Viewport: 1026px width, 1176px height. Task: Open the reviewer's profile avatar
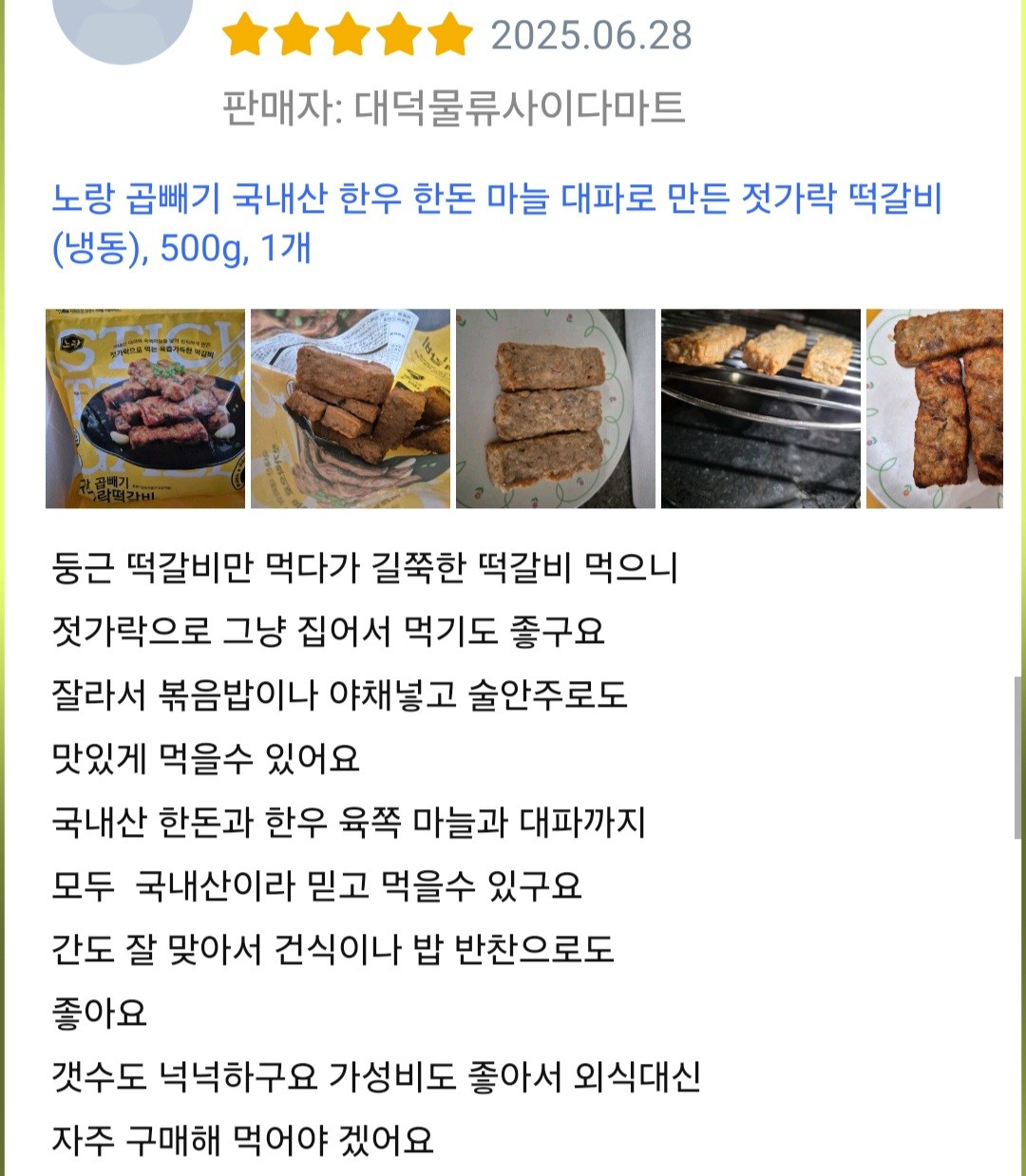tap(122, 24)
